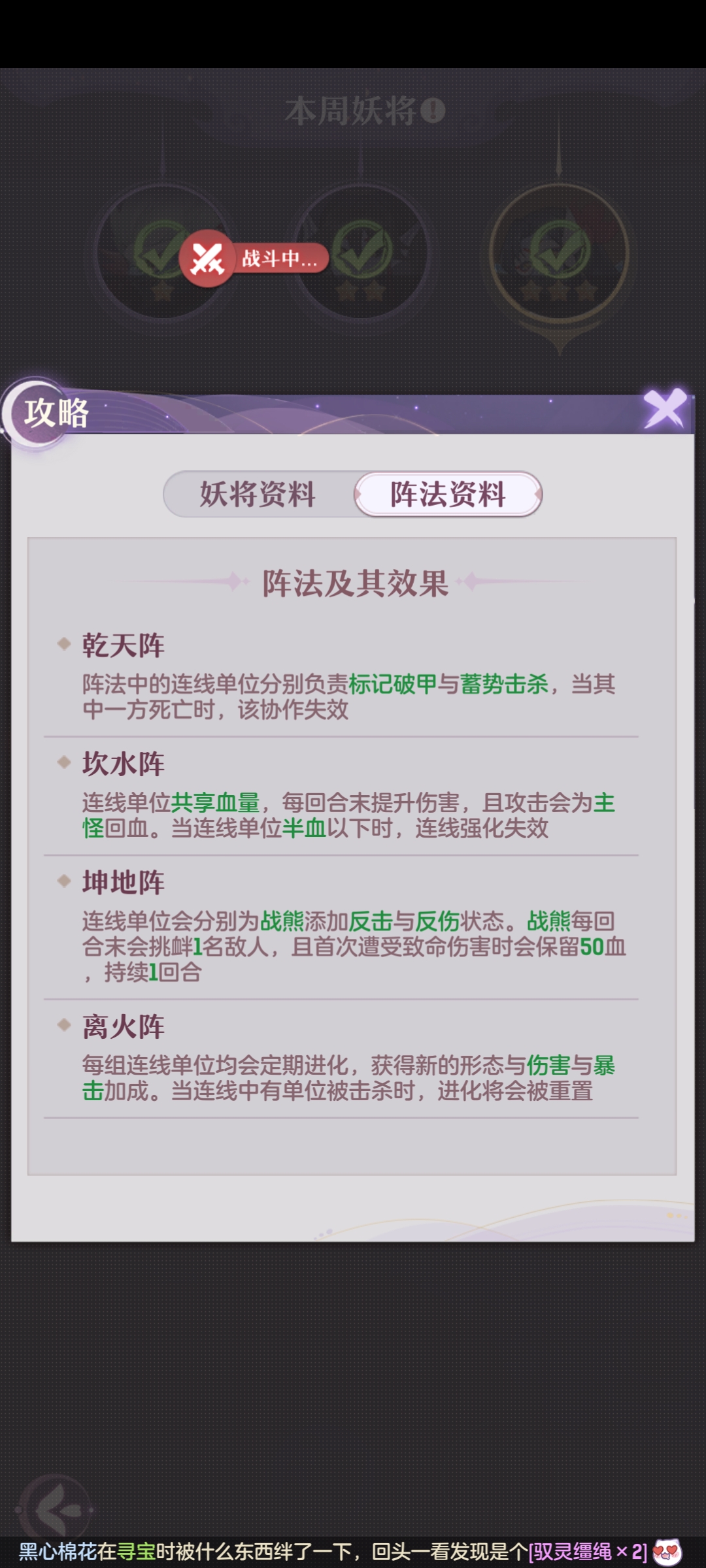Image resolution: width=706 pixels, height=1568 pixels.
Task: Close the 攻略 dialog
Action: (665, 409)
